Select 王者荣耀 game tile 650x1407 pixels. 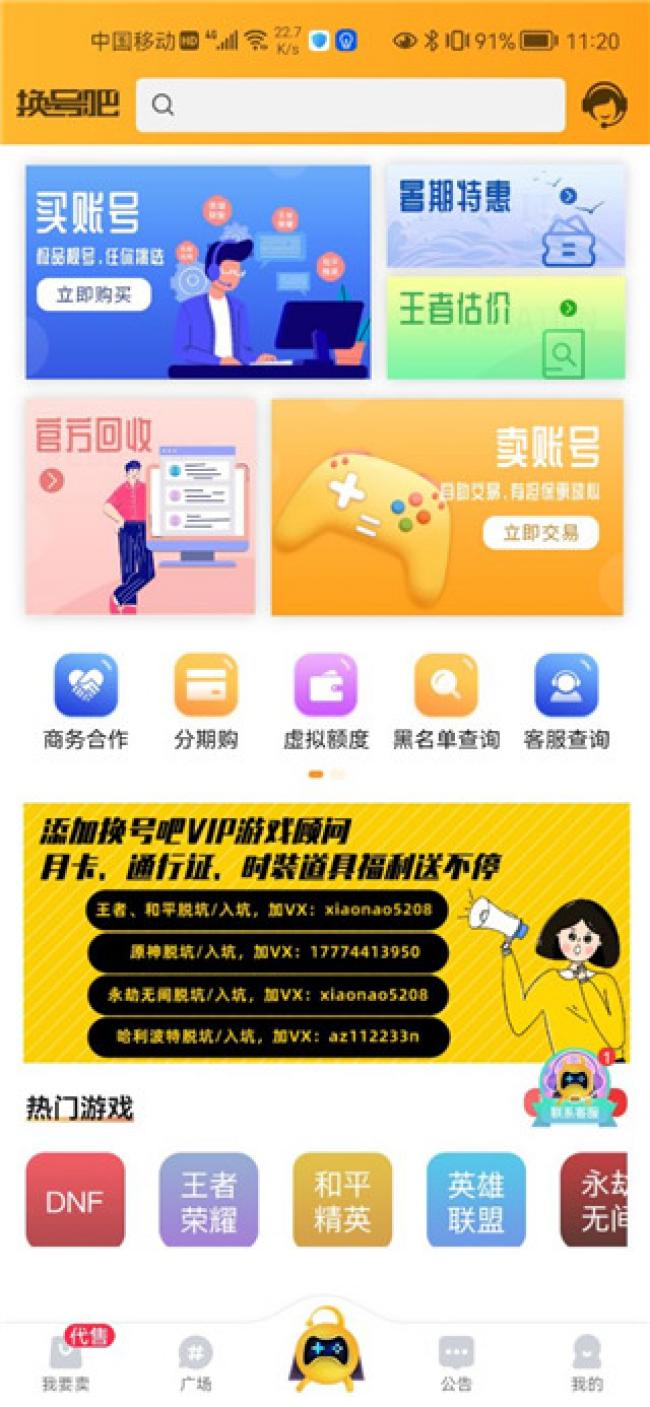(x=209, y=1200)
